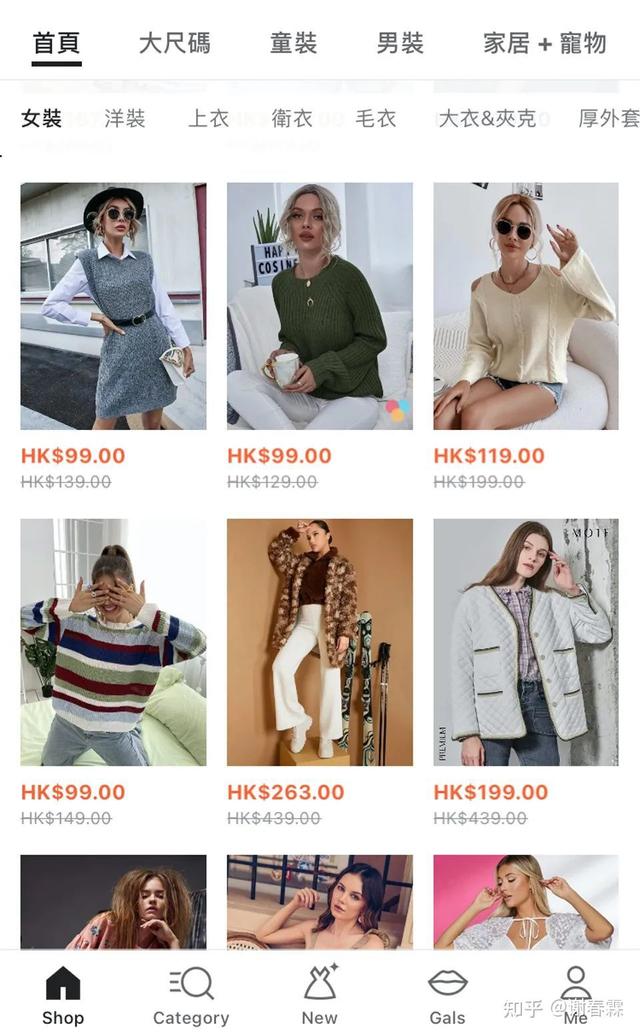Show the 上衣 category
This screenshot has height=1034, width=640.
[209, 118]
